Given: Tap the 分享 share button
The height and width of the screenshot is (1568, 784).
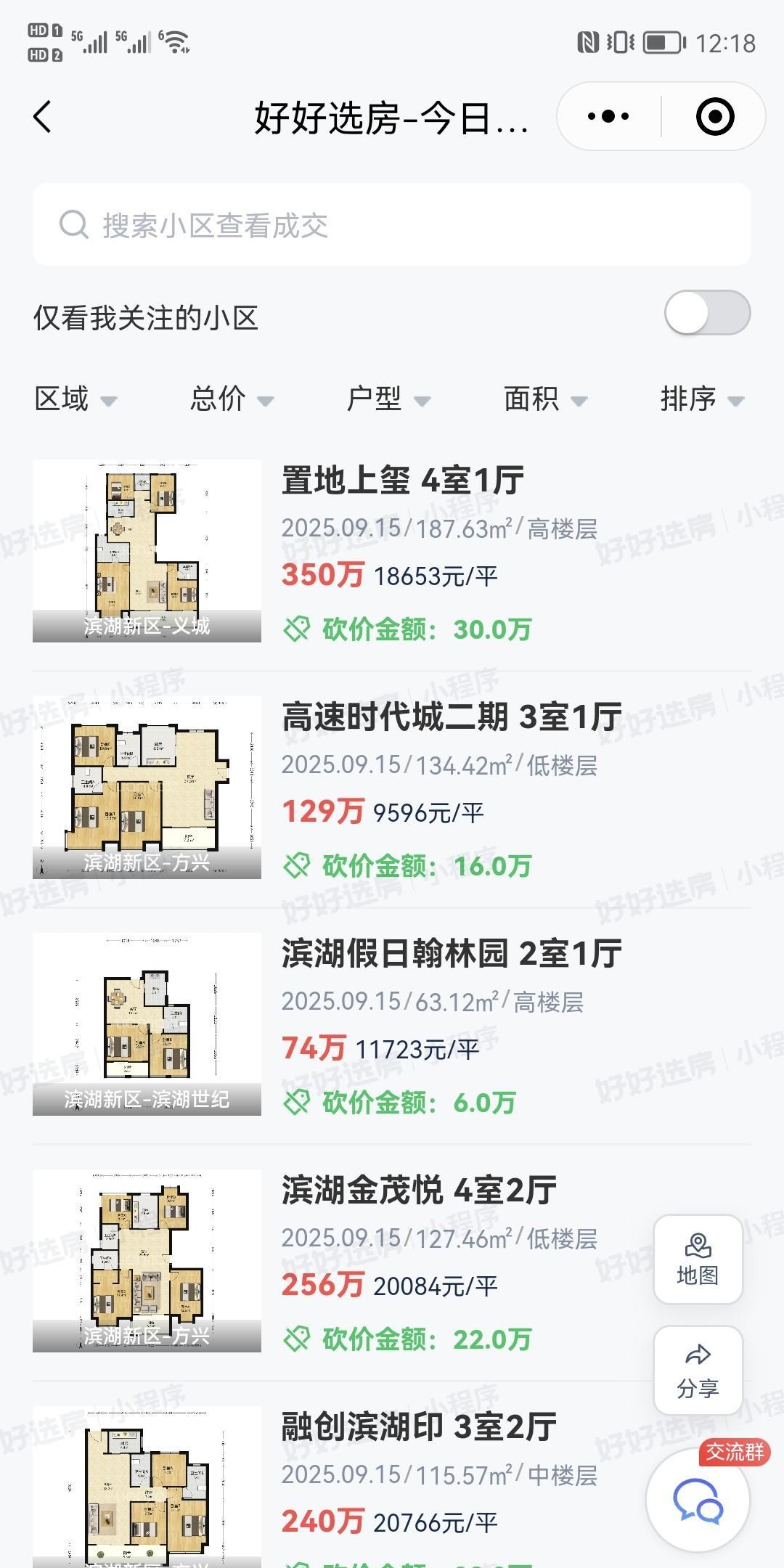Looking at the screenshot, I should (x=698, y=1371).
